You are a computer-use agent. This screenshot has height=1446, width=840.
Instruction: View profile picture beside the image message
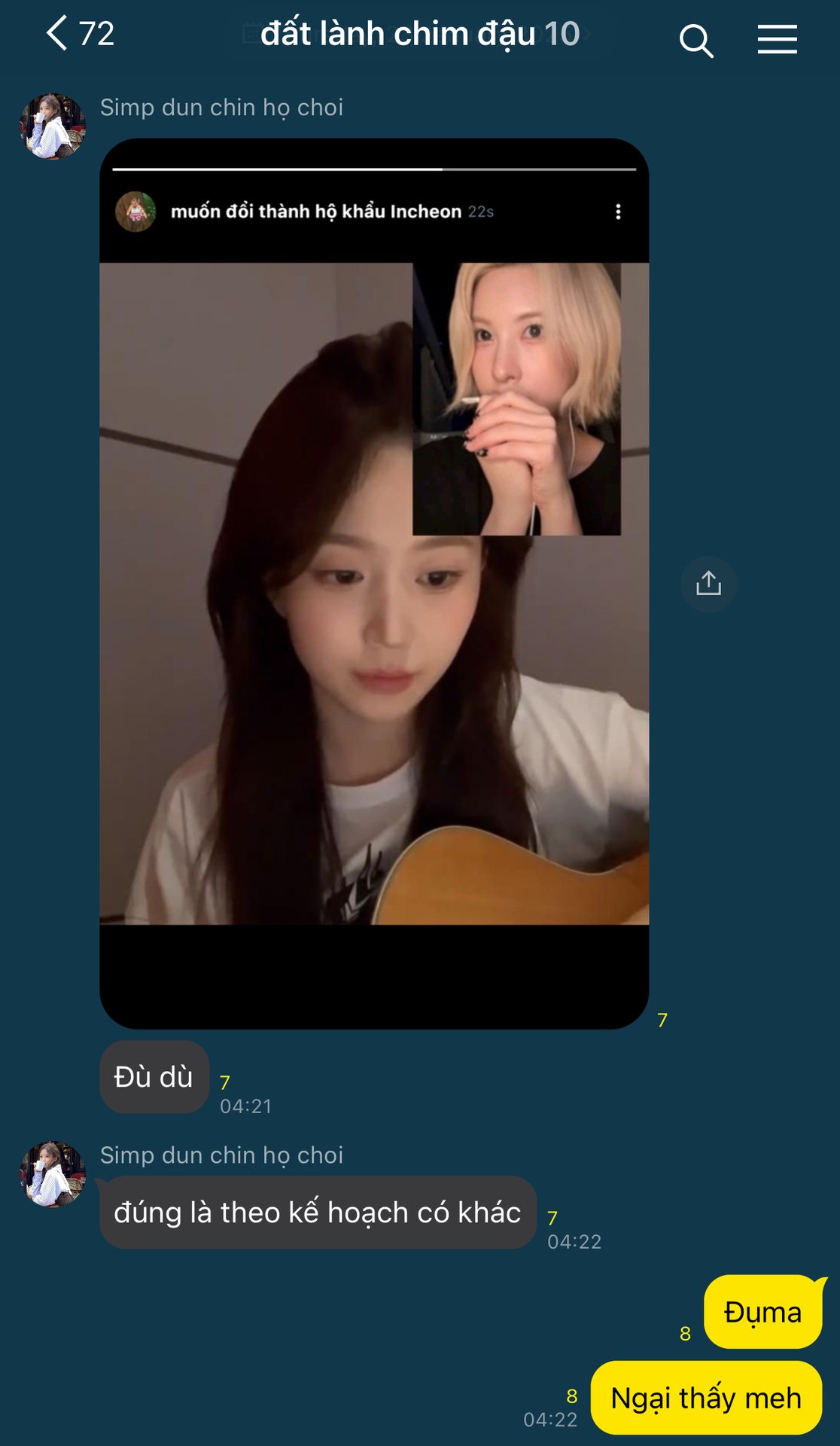pyautogui.click(x=53, y=127)
